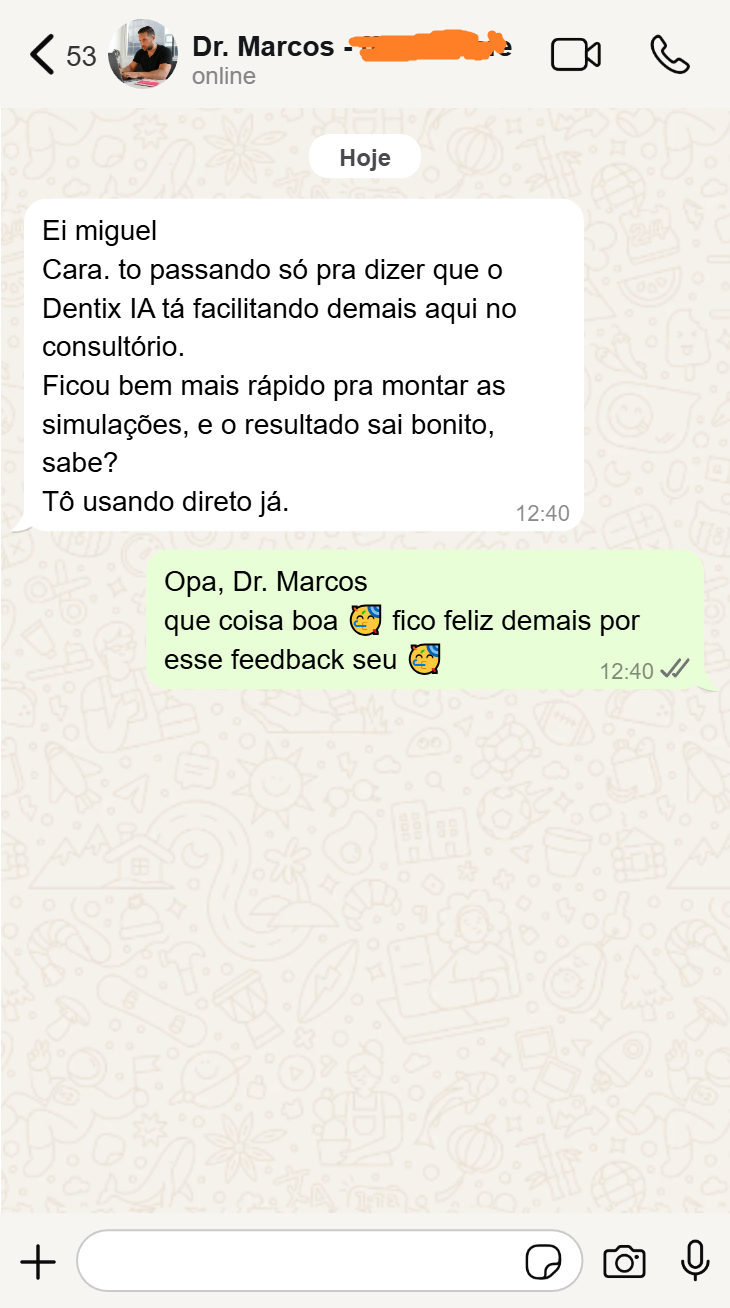730x1308 pixels.
Task: Open the attachments plus menu
Action: point(38,1262)
